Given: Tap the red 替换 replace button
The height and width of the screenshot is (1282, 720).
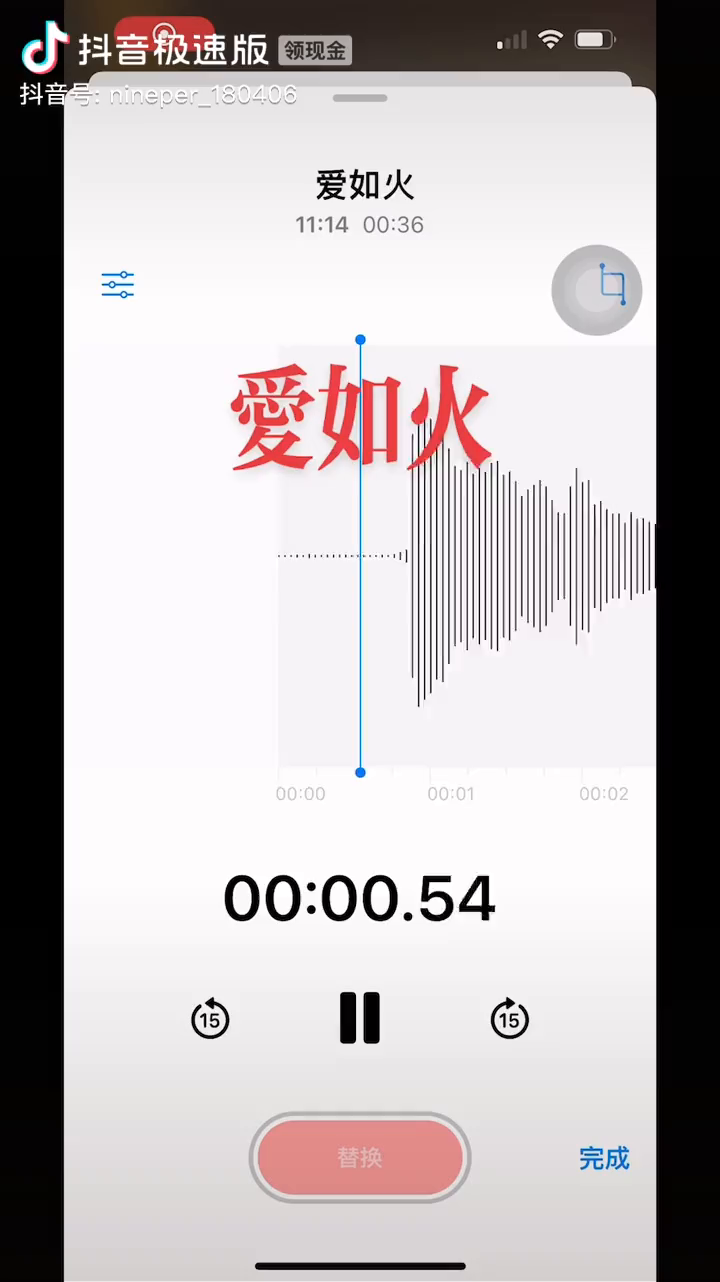Looking at the screenshot, I should coord(360,1158).
